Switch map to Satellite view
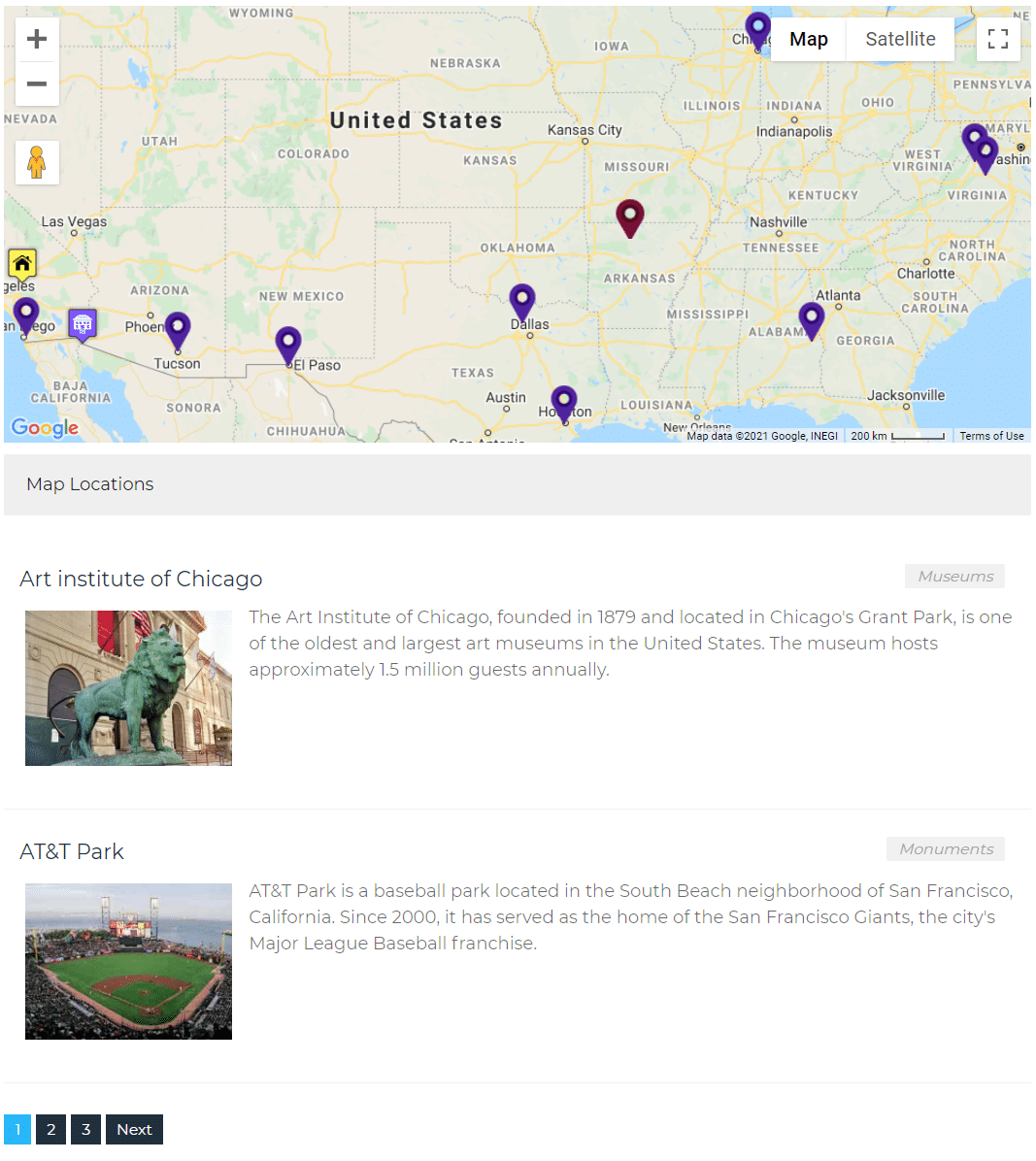The height and width of the screenshot is (1161, 1036). click(x=900, y=39)
